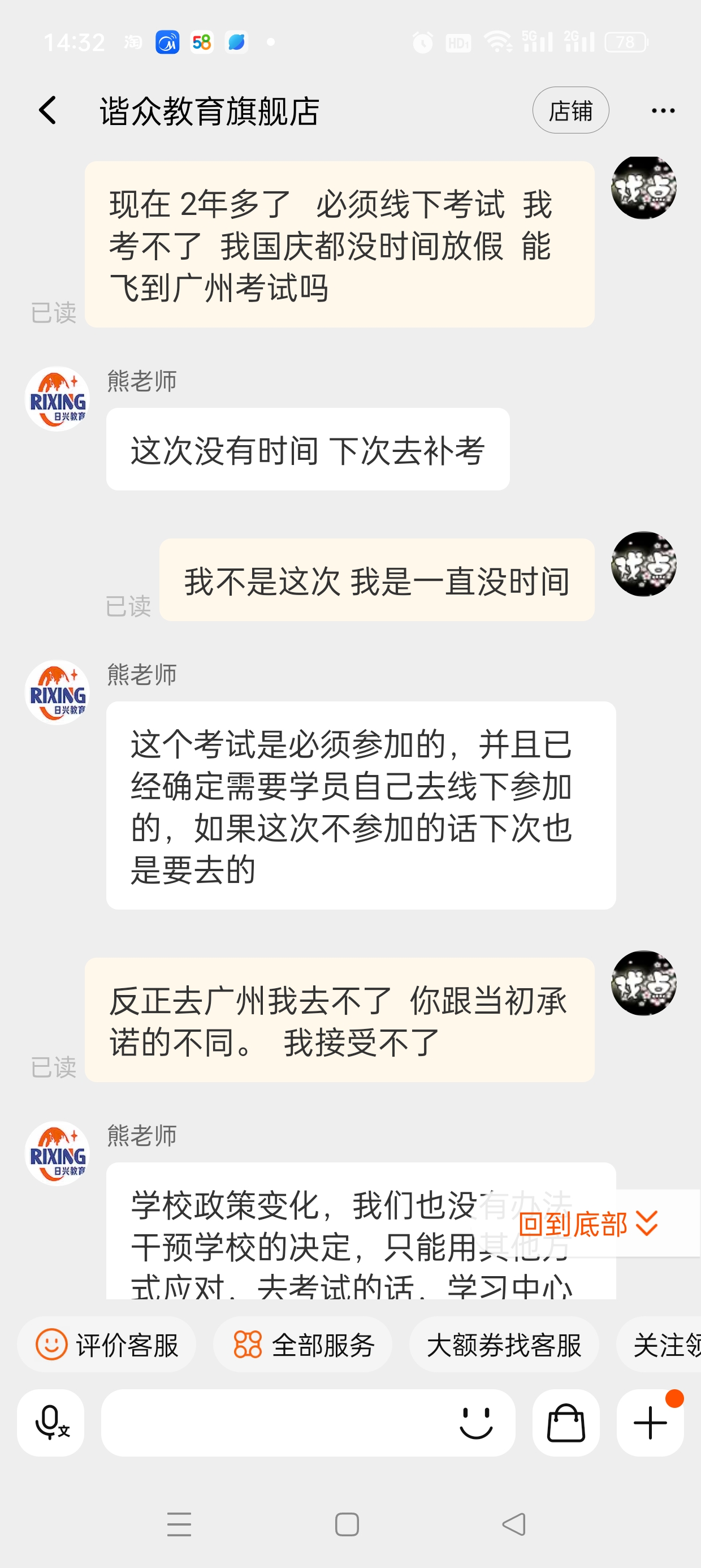Go back from the 谐众教育旗舰店 chat
701x1568 pixels.
pos(47,111)
